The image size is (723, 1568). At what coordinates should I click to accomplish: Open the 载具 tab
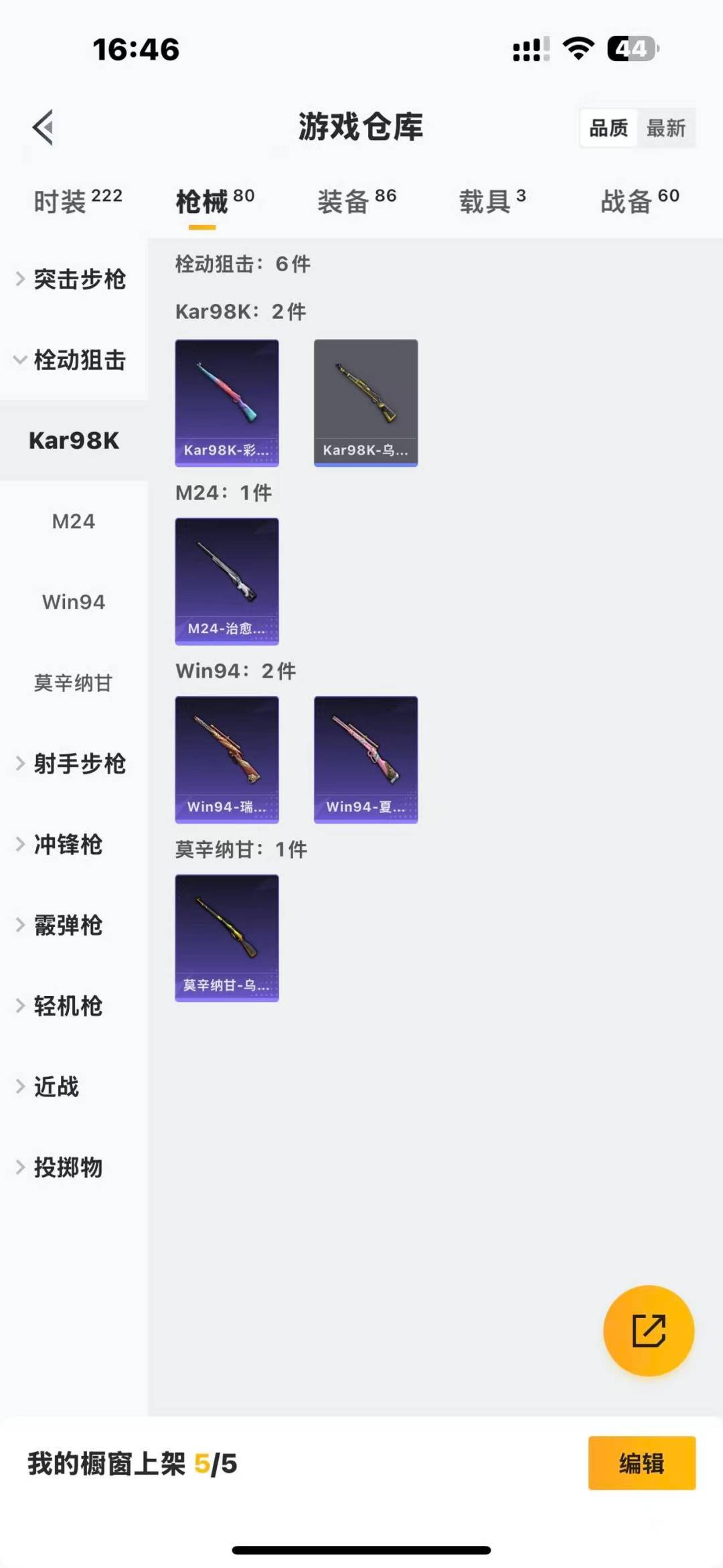pos(492,200)
